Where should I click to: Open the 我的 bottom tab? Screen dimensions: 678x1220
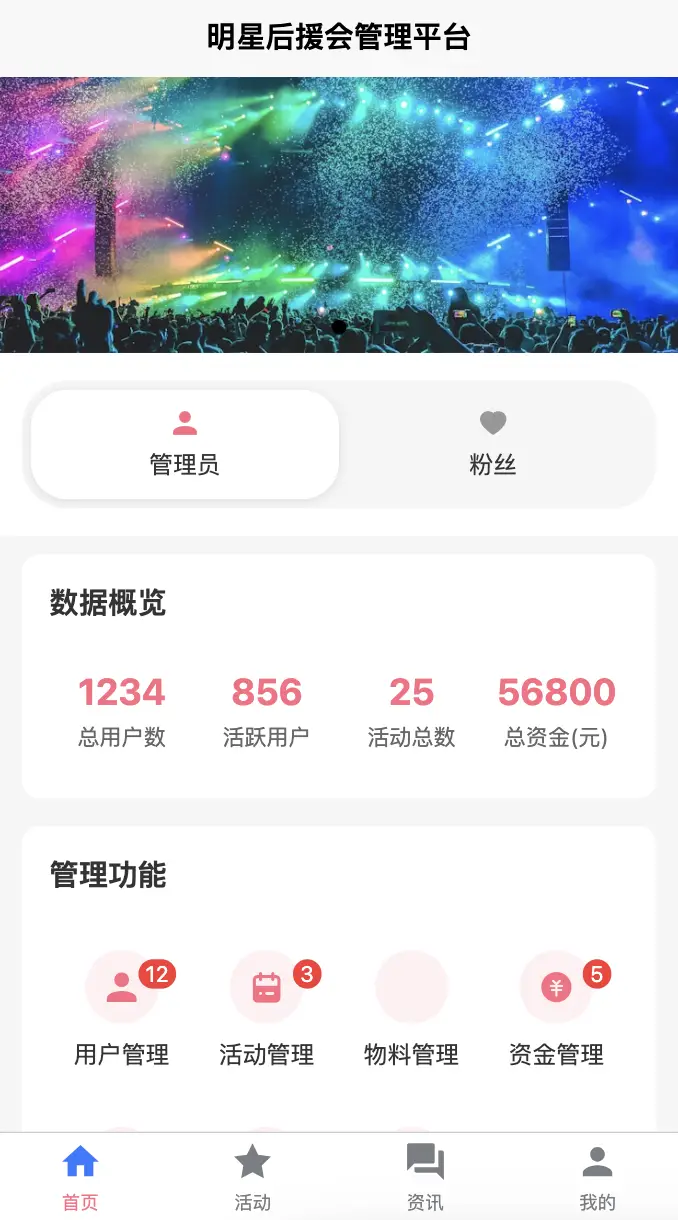pyautogui.click(x=597, y=1177)
